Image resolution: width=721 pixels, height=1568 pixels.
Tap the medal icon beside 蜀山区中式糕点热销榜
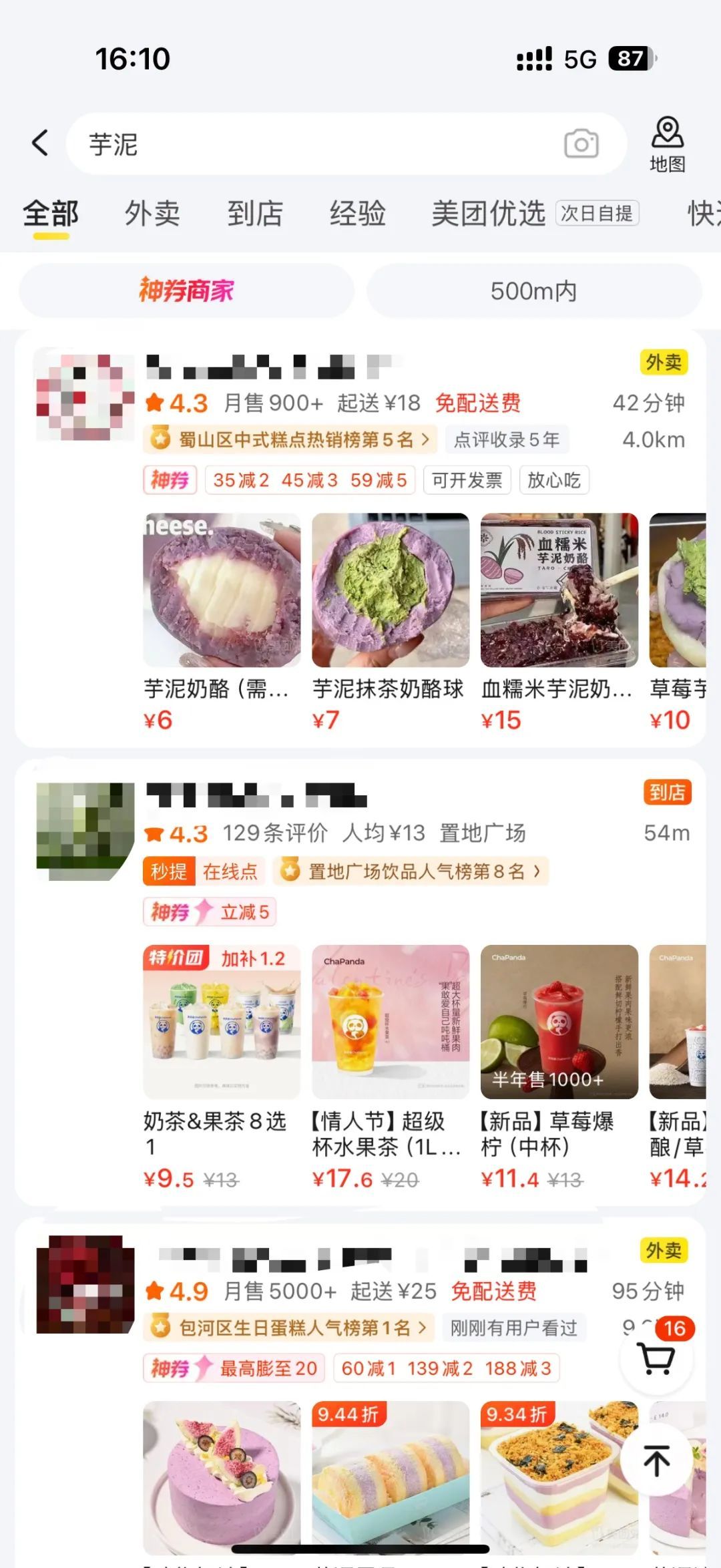(160, 439)
